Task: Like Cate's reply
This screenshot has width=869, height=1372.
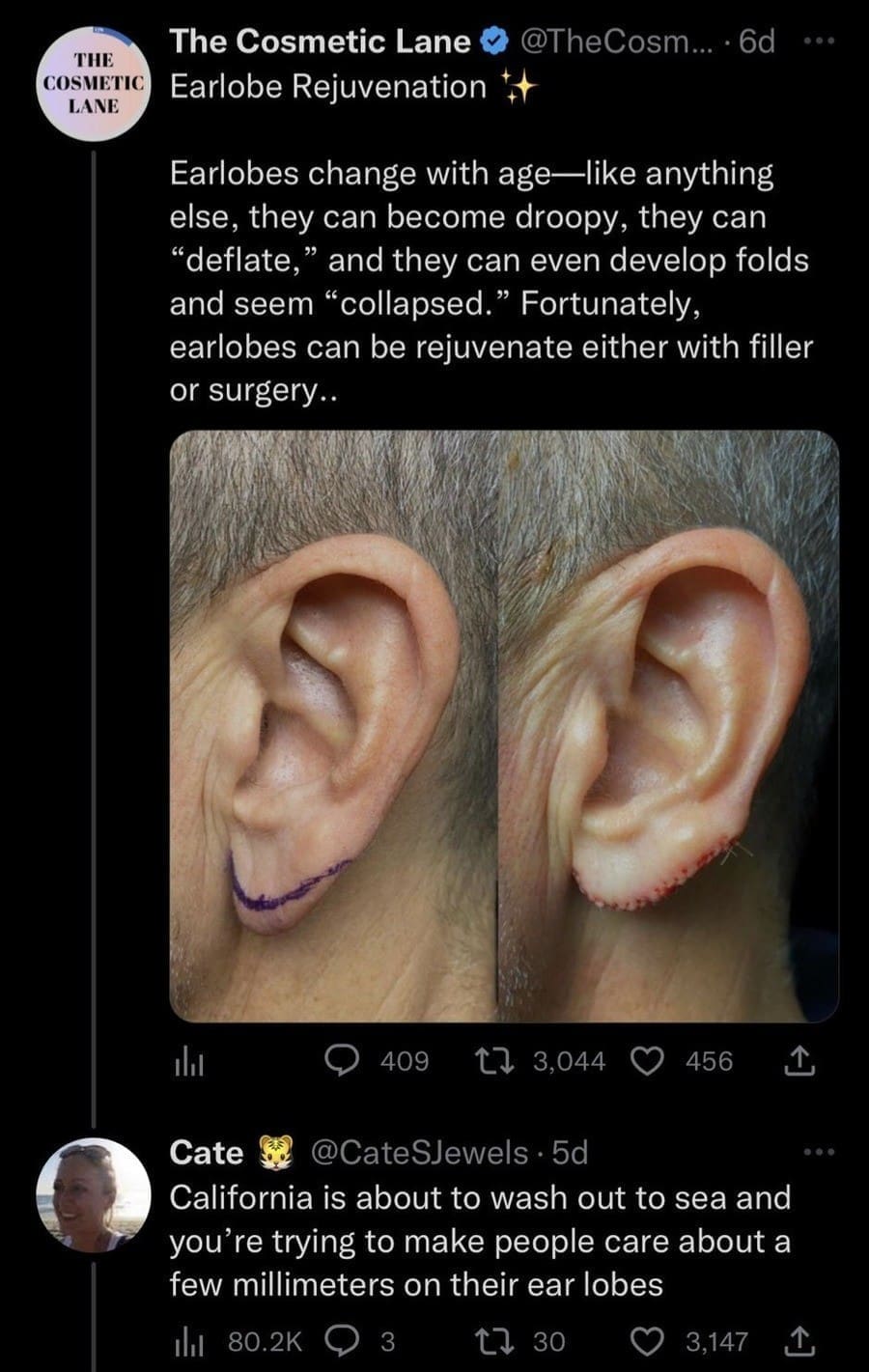Action: (647, 1341)
